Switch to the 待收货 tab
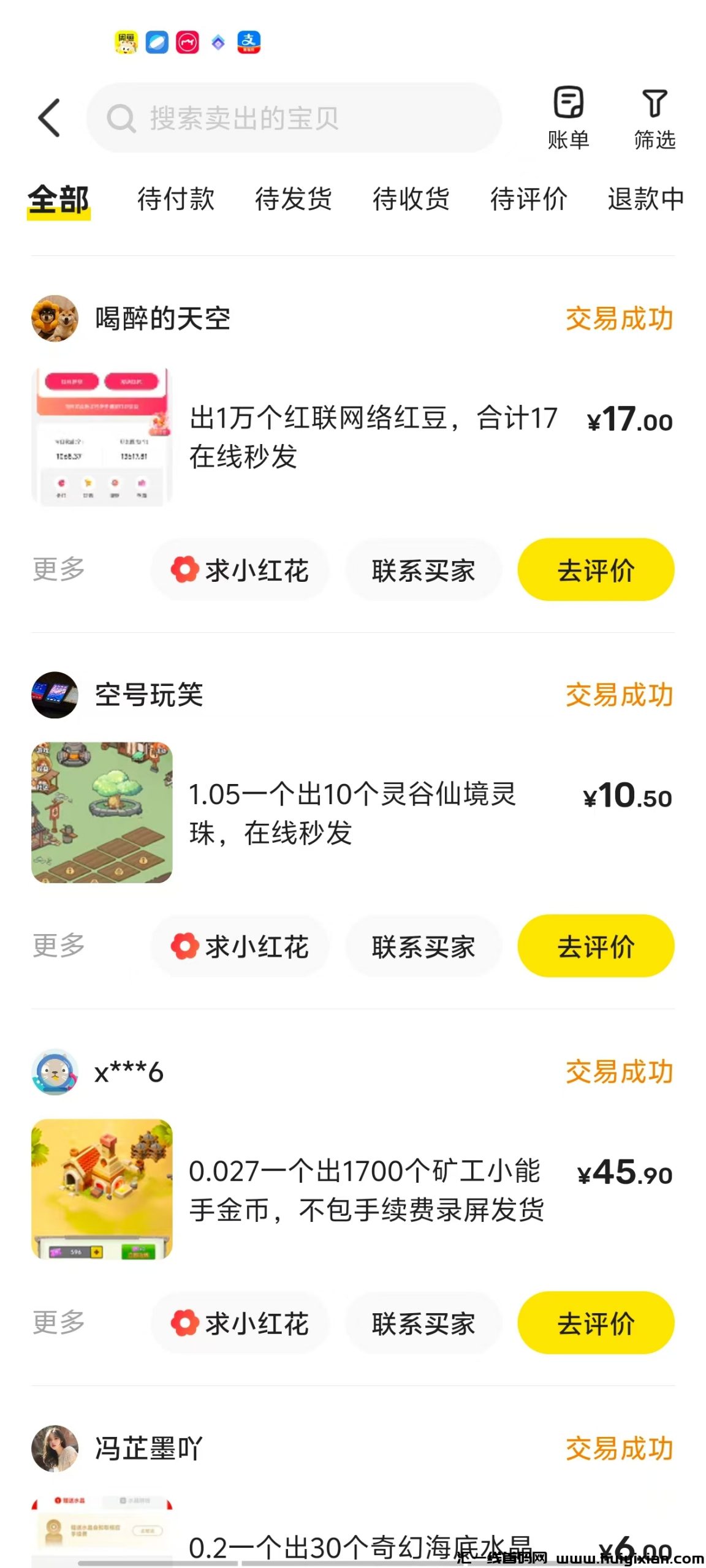This screenshot has width=706, height=1568. tap(412, 199)
